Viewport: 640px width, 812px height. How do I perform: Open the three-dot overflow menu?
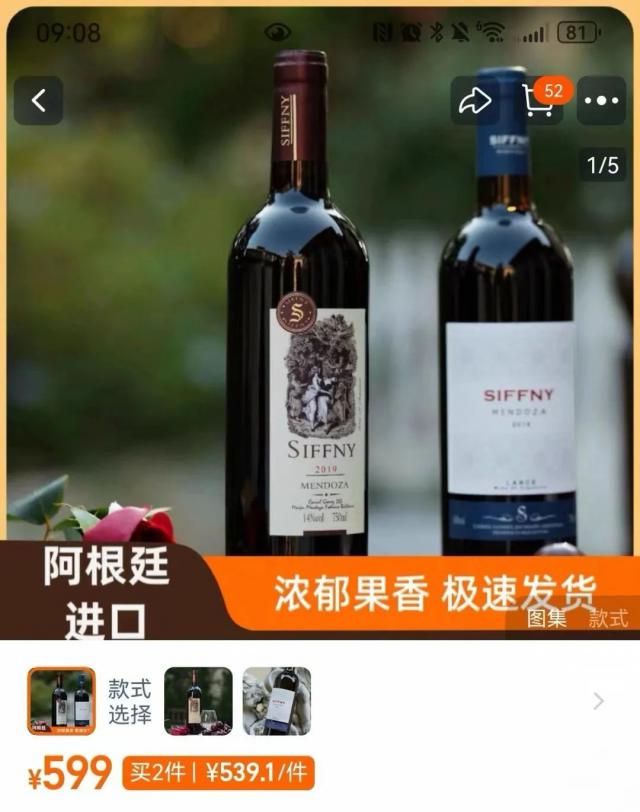(x=601, y=100)
